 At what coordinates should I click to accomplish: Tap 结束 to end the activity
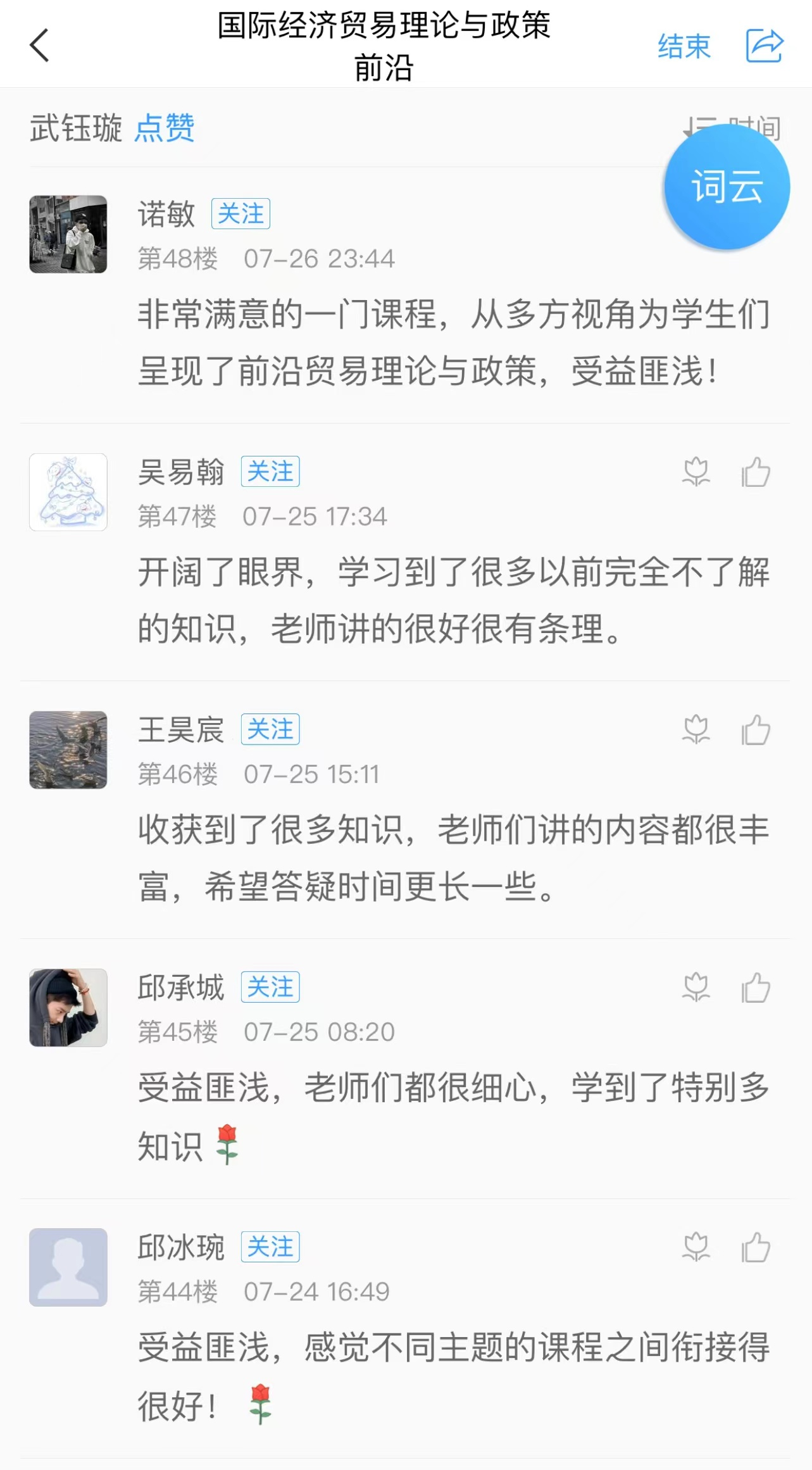[x=684, y=46]
